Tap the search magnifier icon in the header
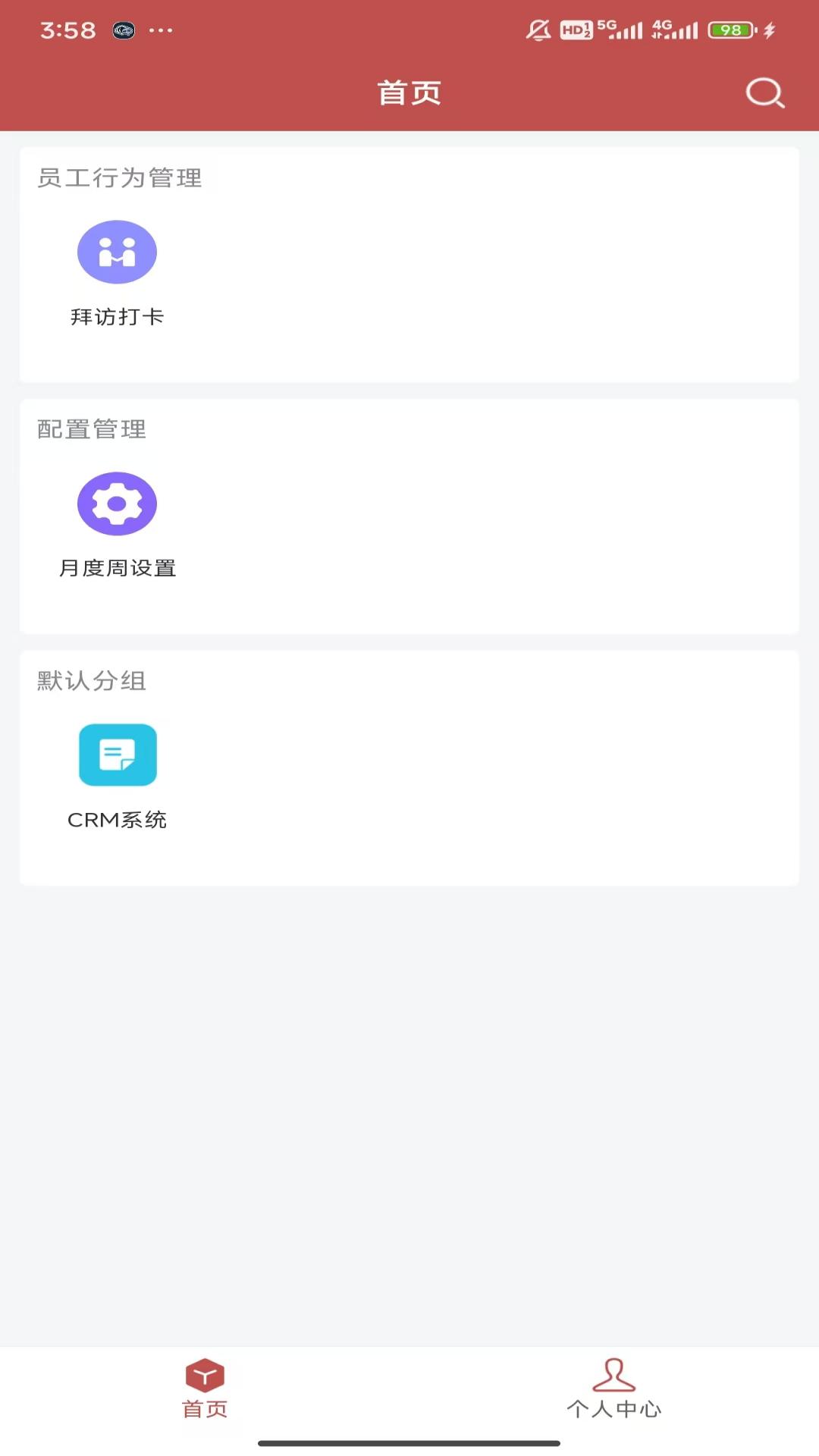Screen dimensions: 819x1456 [x=764, y=93]
